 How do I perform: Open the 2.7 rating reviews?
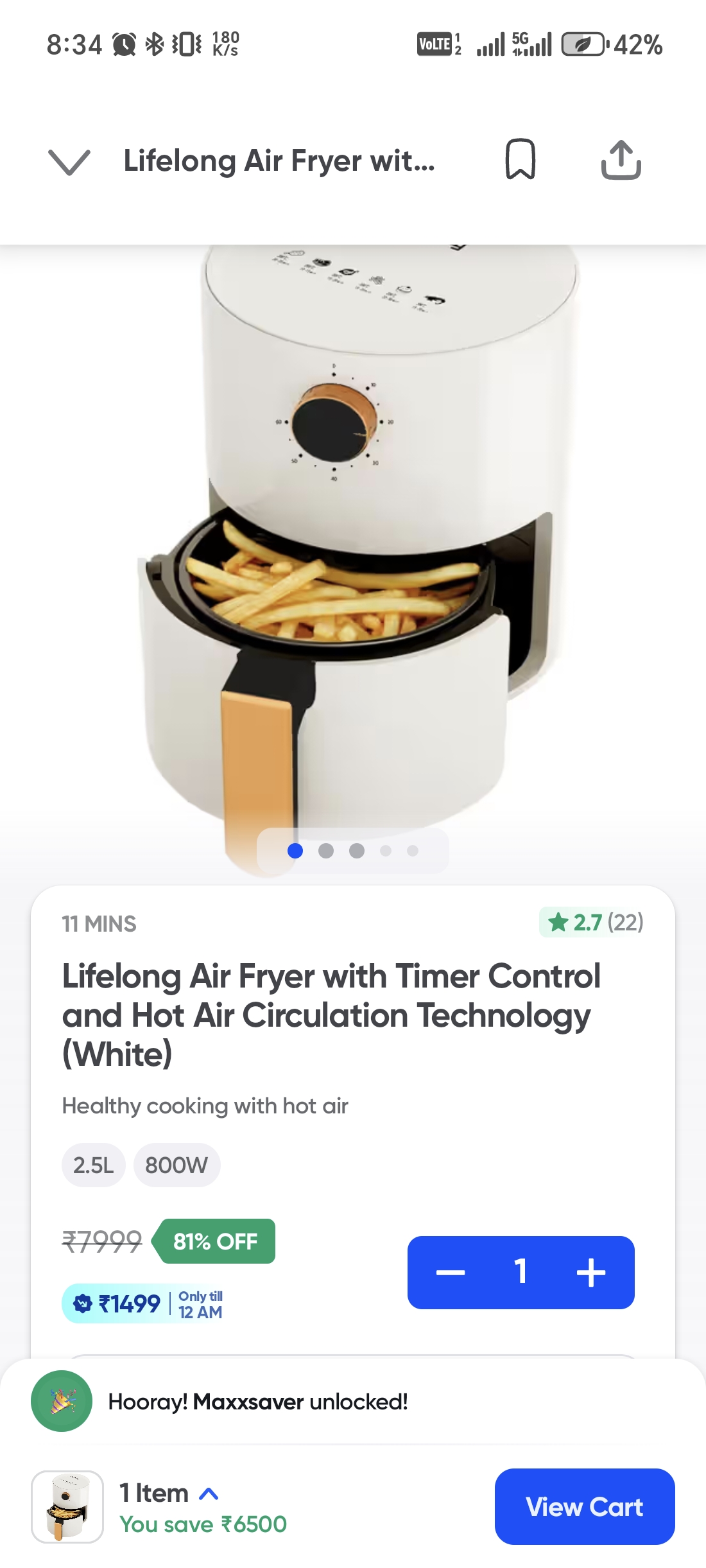(594, 923)
